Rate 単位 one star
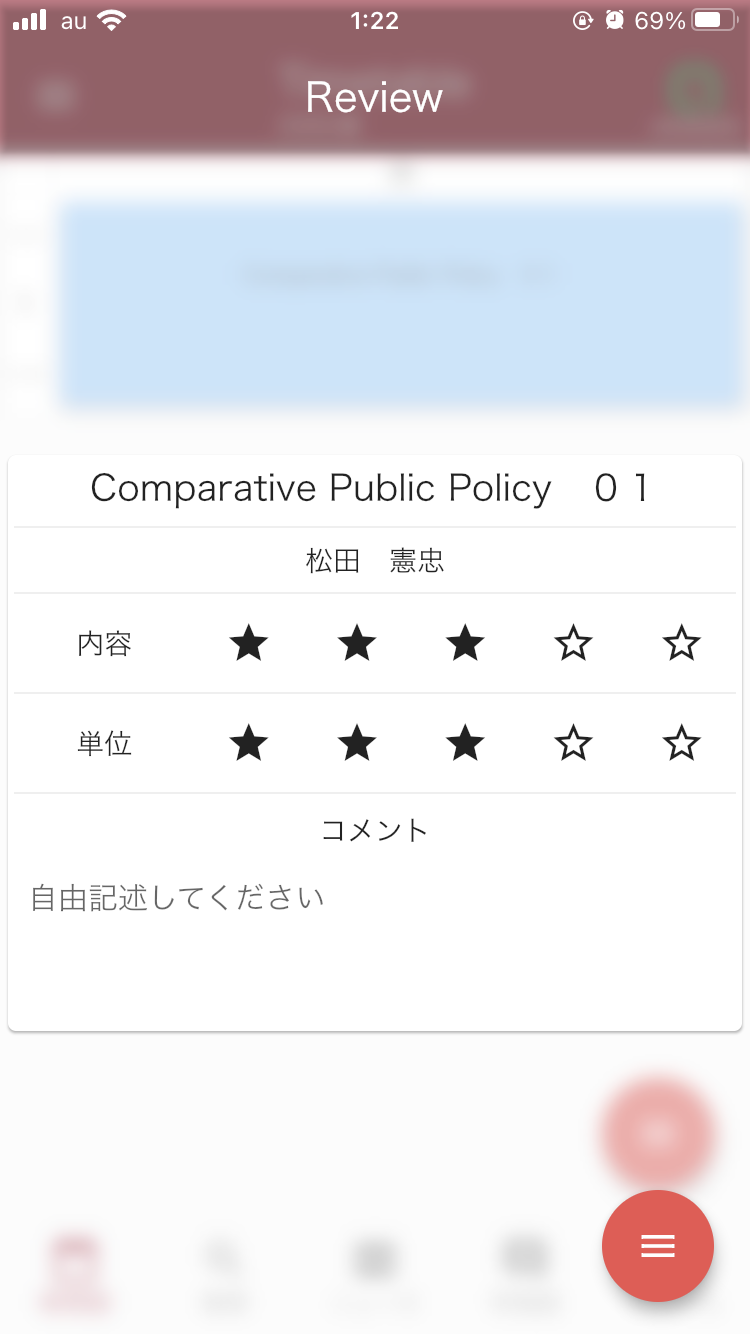 click(x=249, y=743)
